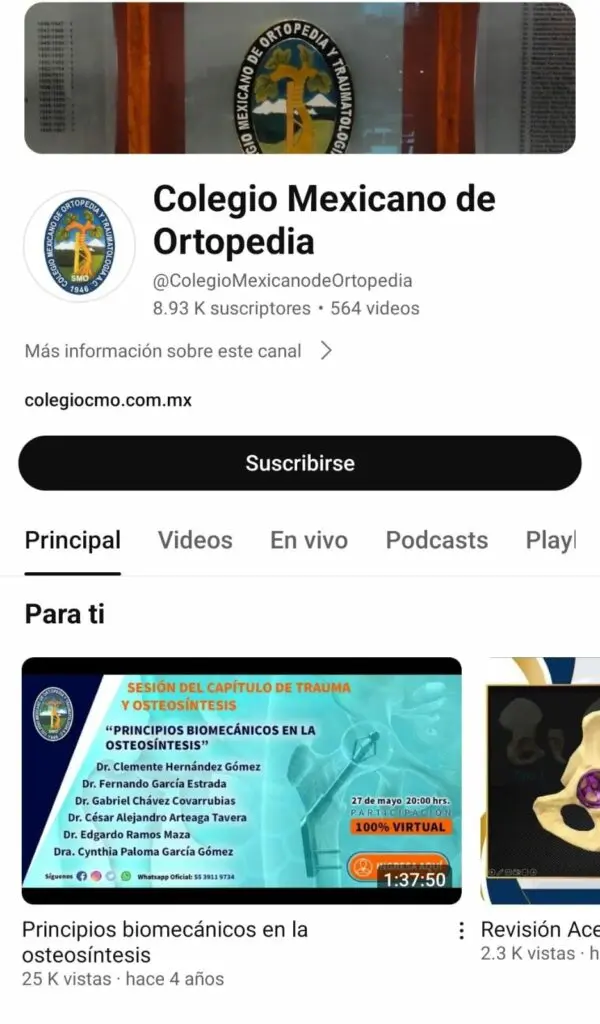Switch to the Videos tab
600x1024 pixels.
[195, 541]
